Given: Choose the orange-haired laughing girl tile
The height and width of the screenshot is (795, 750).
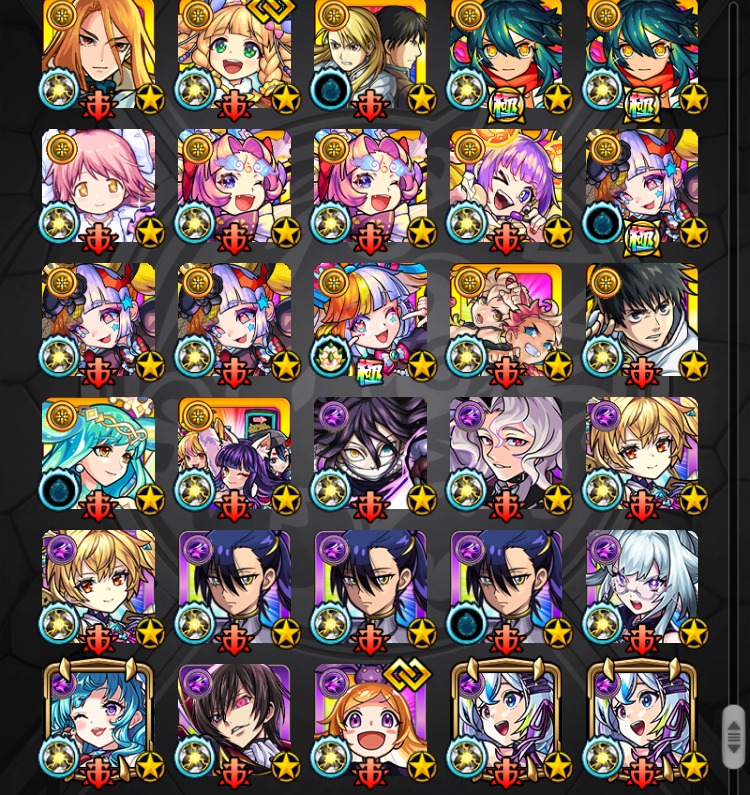Looking at the screenshot, I should pos(370,722).
